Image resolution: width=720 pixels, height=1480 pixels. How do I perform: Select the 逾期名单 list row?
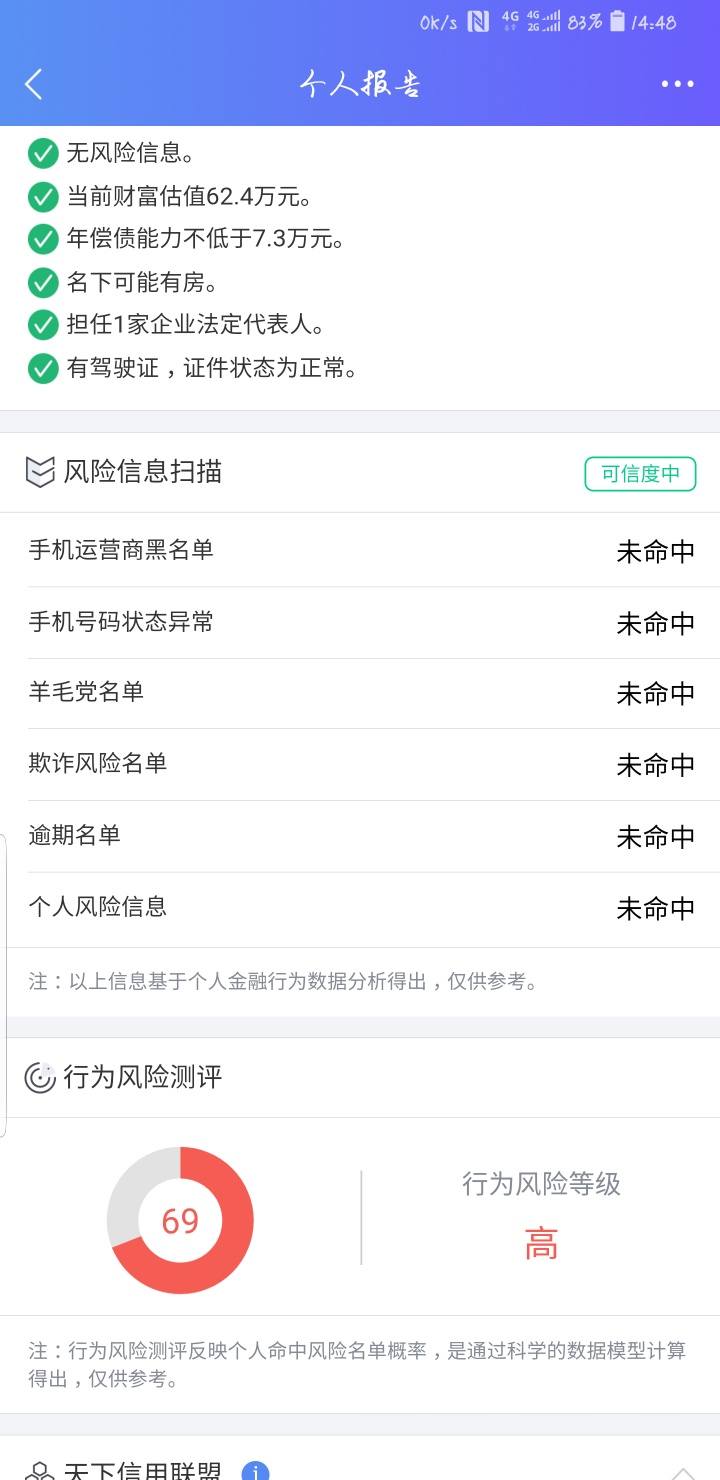point(360,836)
